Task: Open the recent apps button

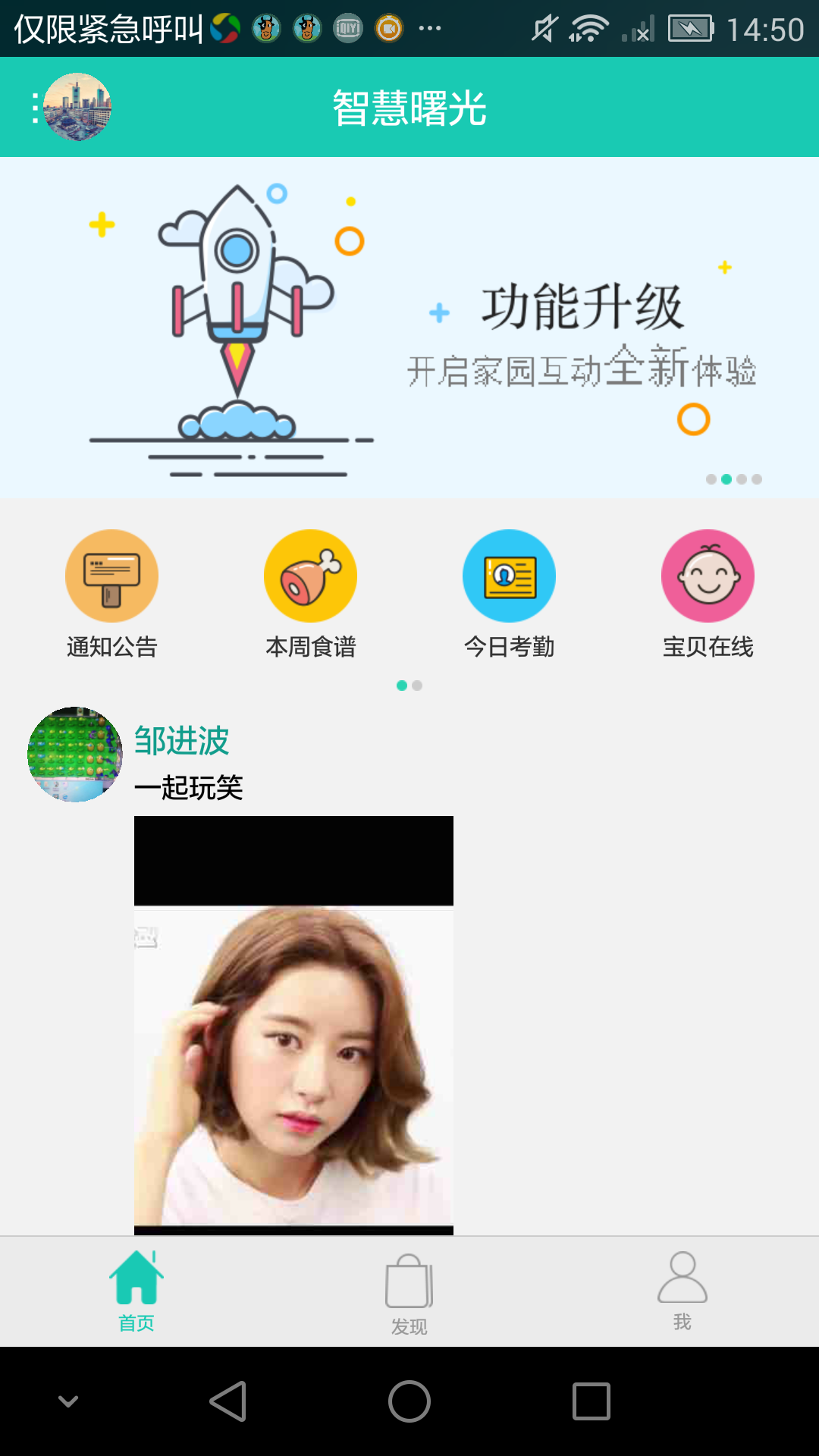Action: tap(591, 1401)
